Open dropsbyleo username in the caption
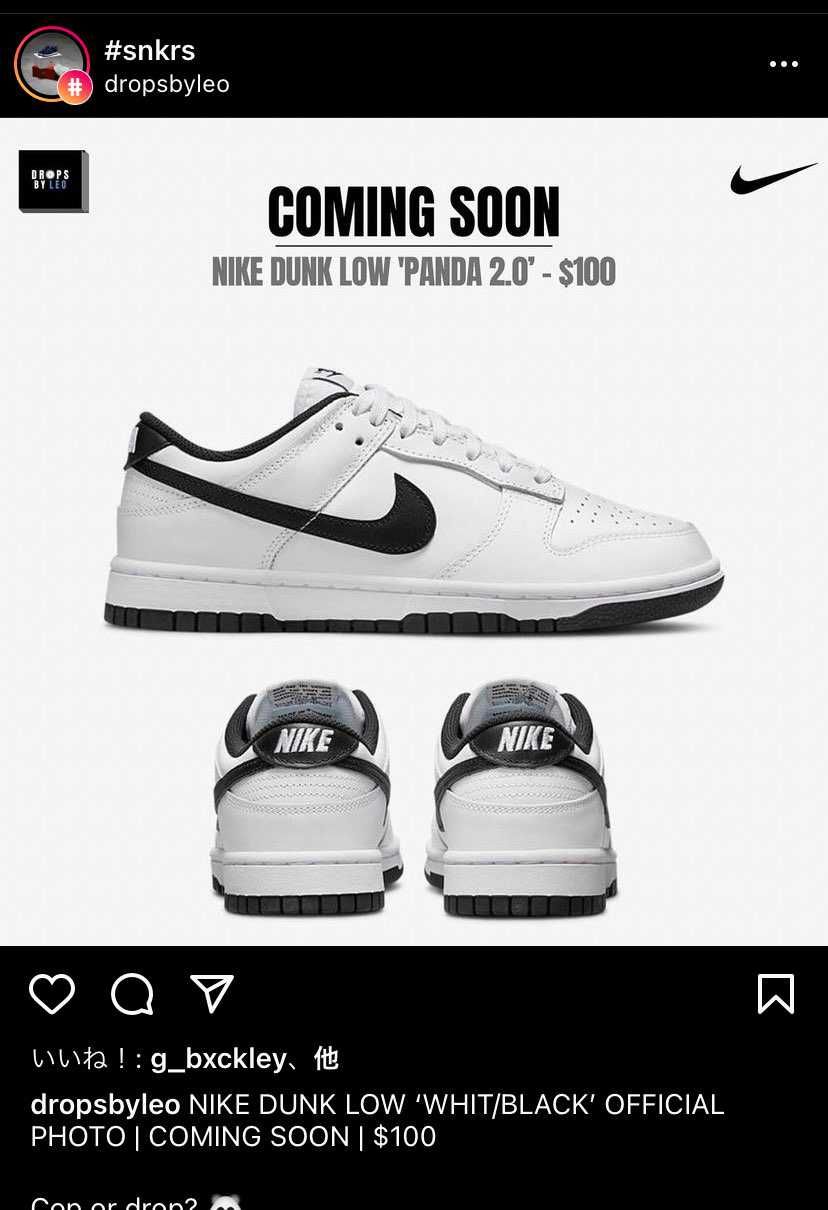Screen dimensions: 828x1210 point(105,1105)
